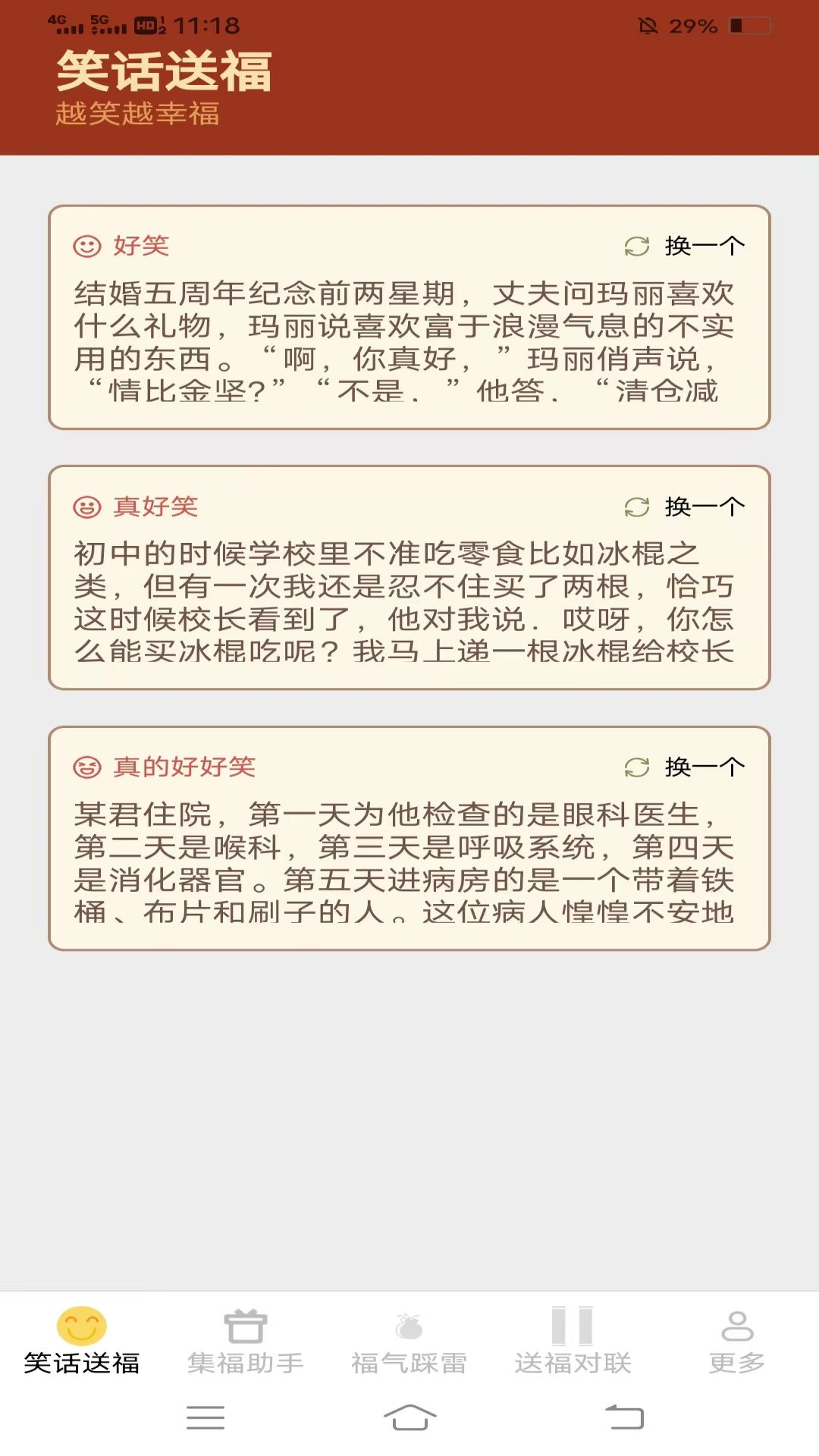Go to the 福气踩雷 tab

409,1342
